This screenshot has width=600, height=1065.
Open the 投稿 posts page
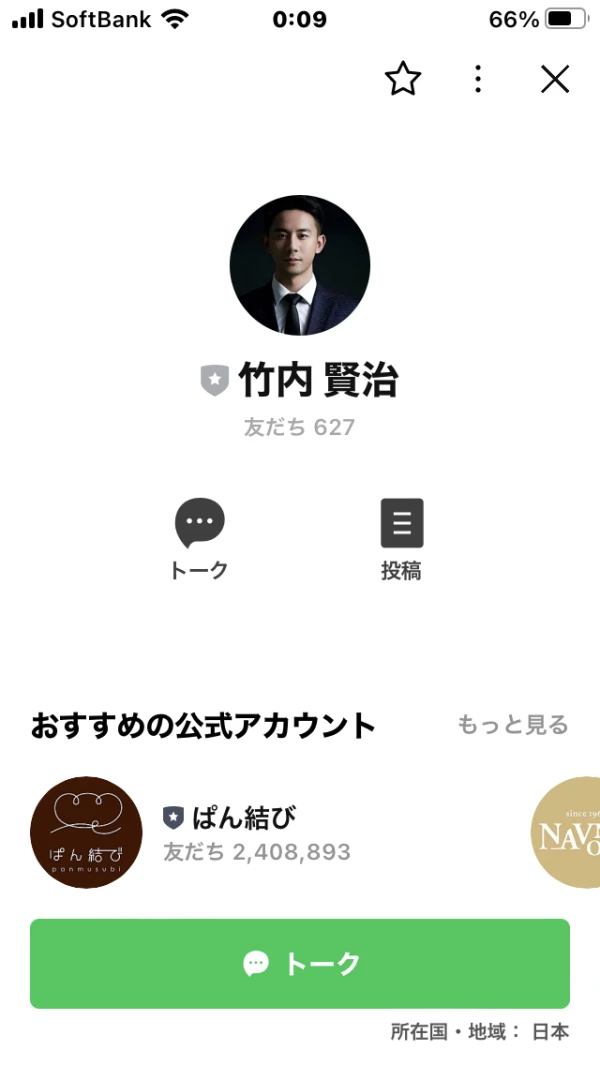pyautogui.click(x=401, y=523)
